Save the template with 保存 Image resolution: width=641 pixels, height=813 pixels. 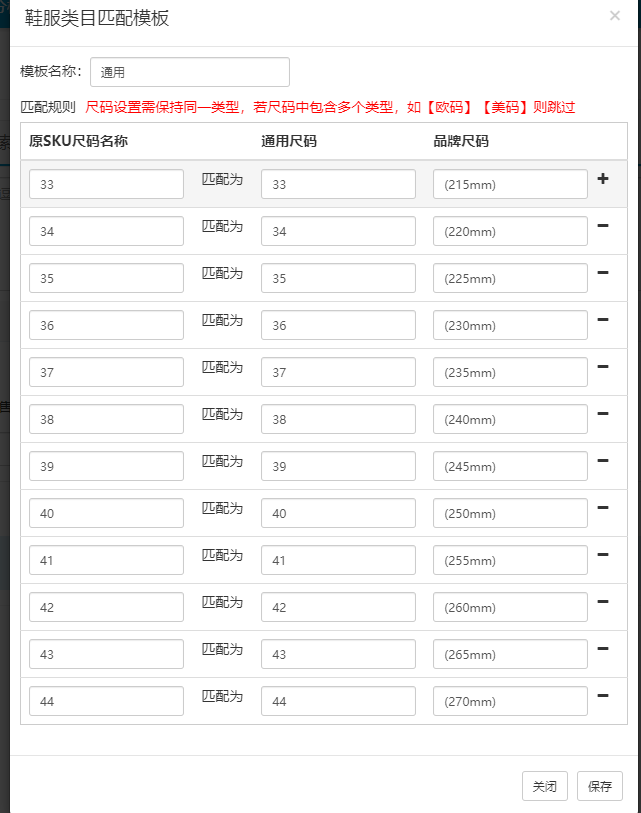600,786
